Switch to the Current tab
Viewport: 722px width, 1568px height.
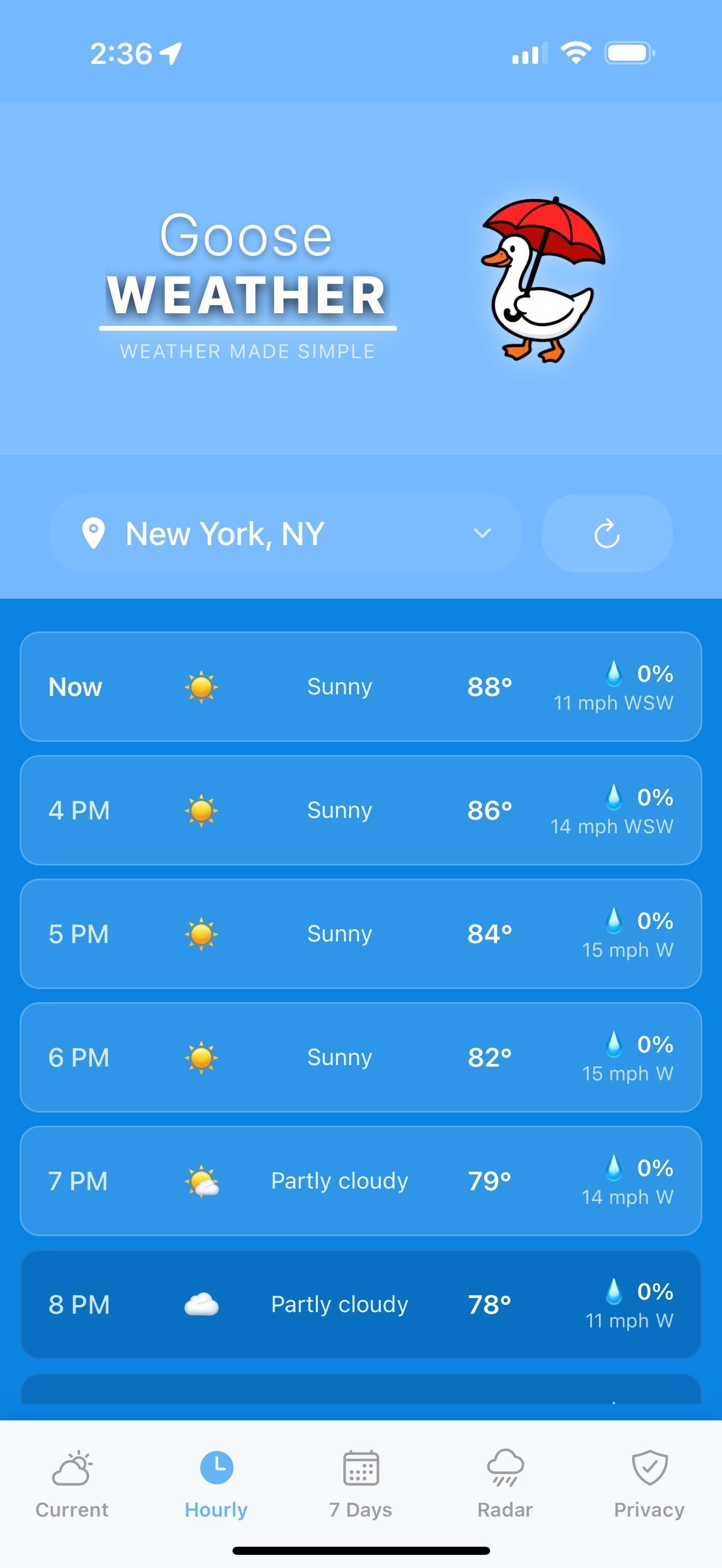(72, 1483)
